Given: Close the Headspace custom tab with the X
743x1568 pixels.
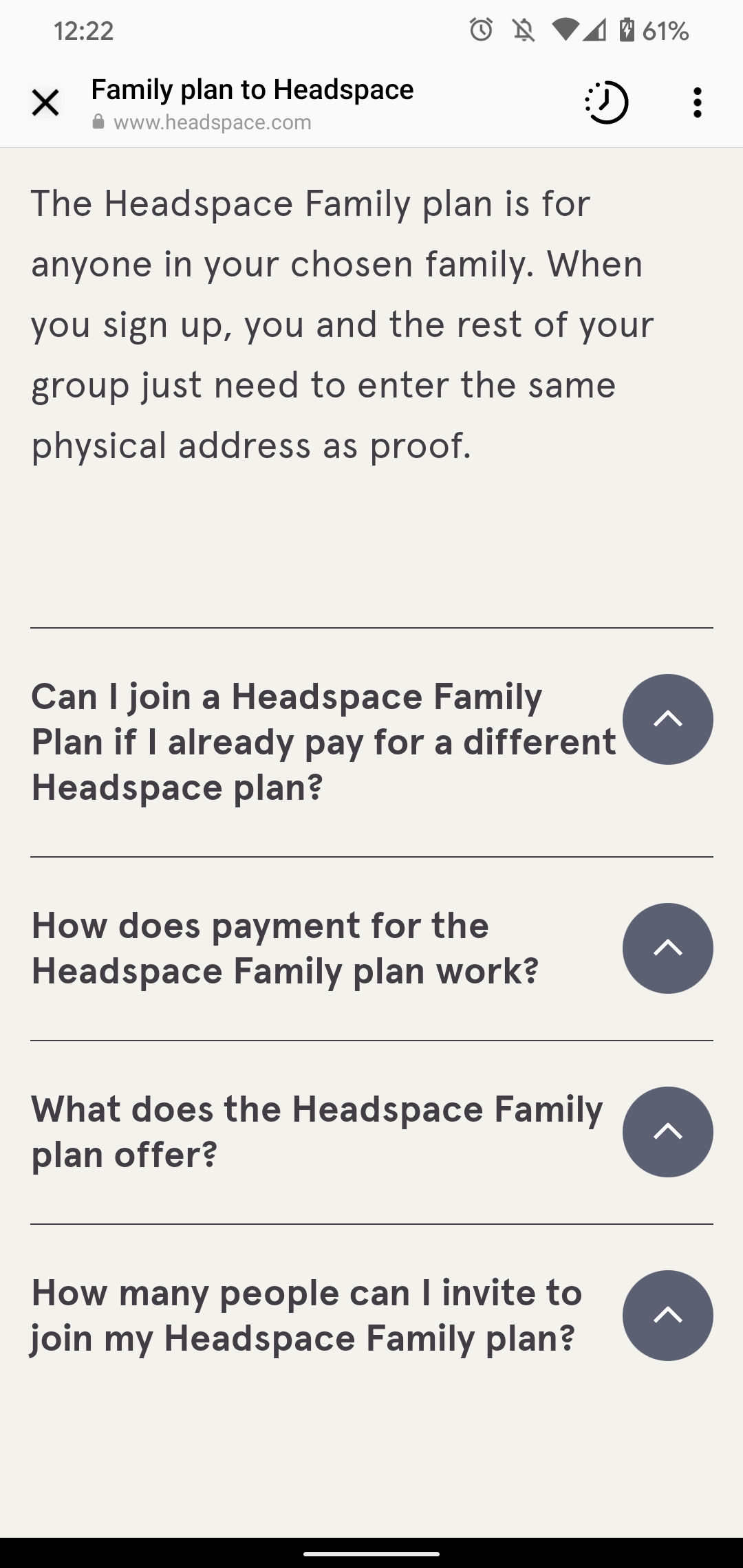Looking at the screenshot, I should 44,103.
